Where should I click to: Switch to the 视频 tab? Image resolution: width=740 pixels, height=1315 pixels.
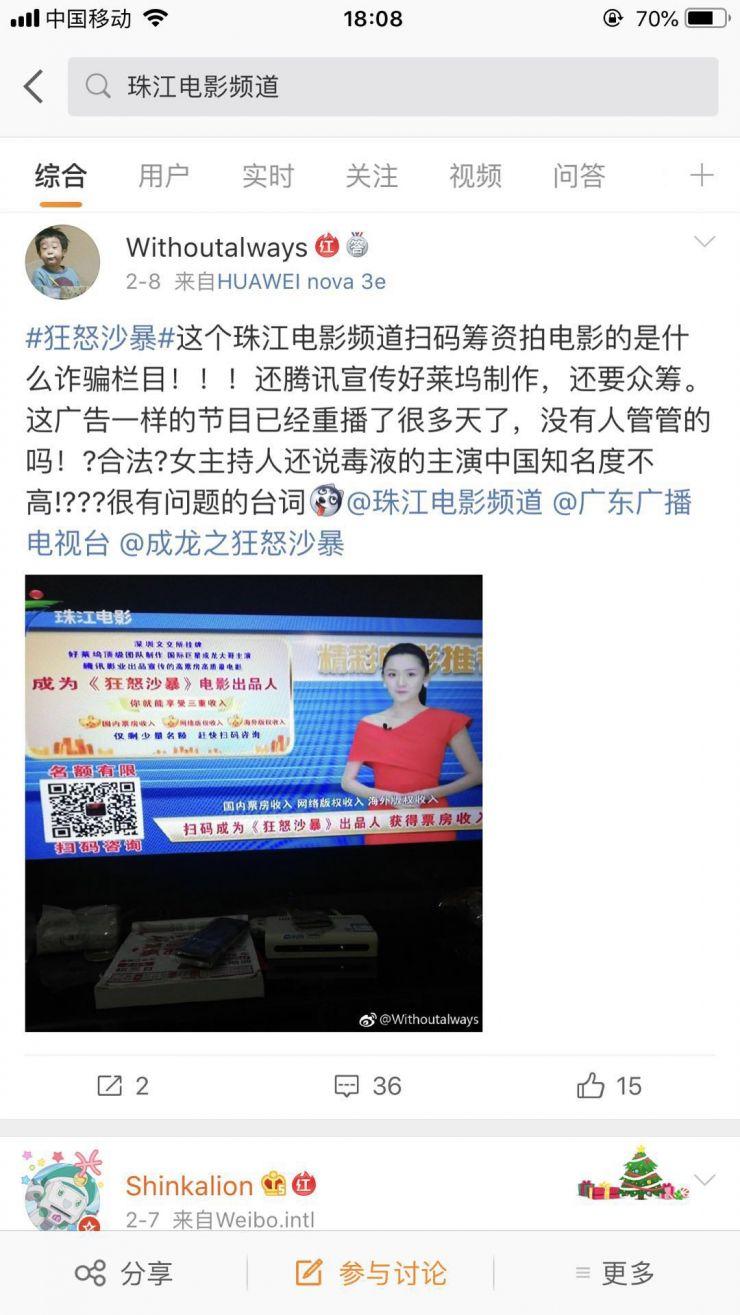click(475, 176)
